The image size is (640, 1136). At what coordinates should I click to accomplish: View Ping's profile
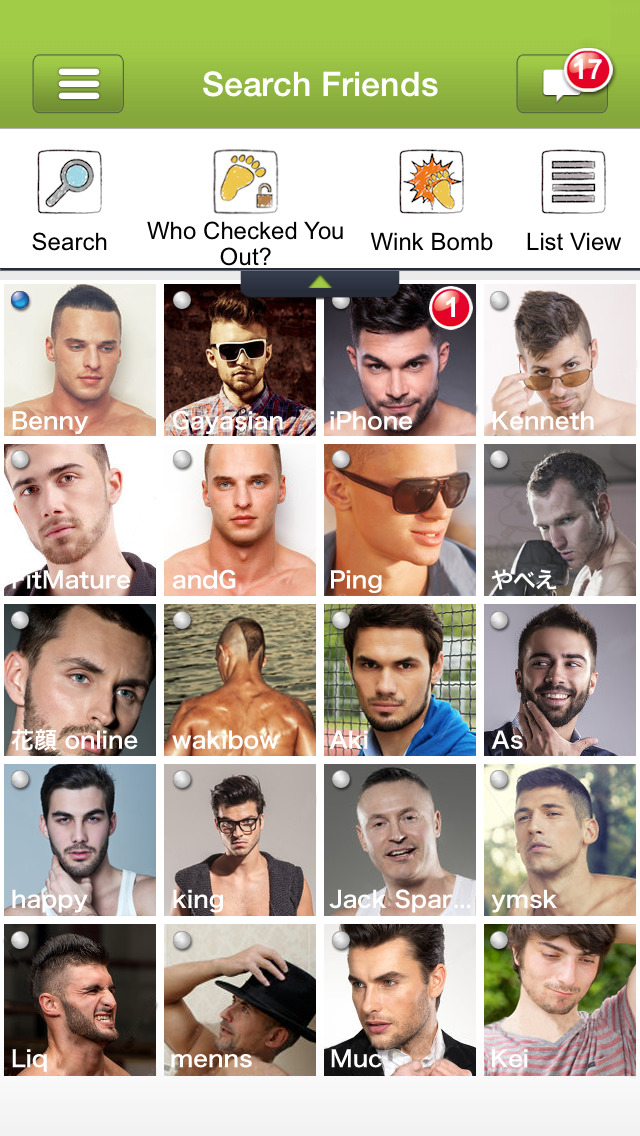(400, 520)
